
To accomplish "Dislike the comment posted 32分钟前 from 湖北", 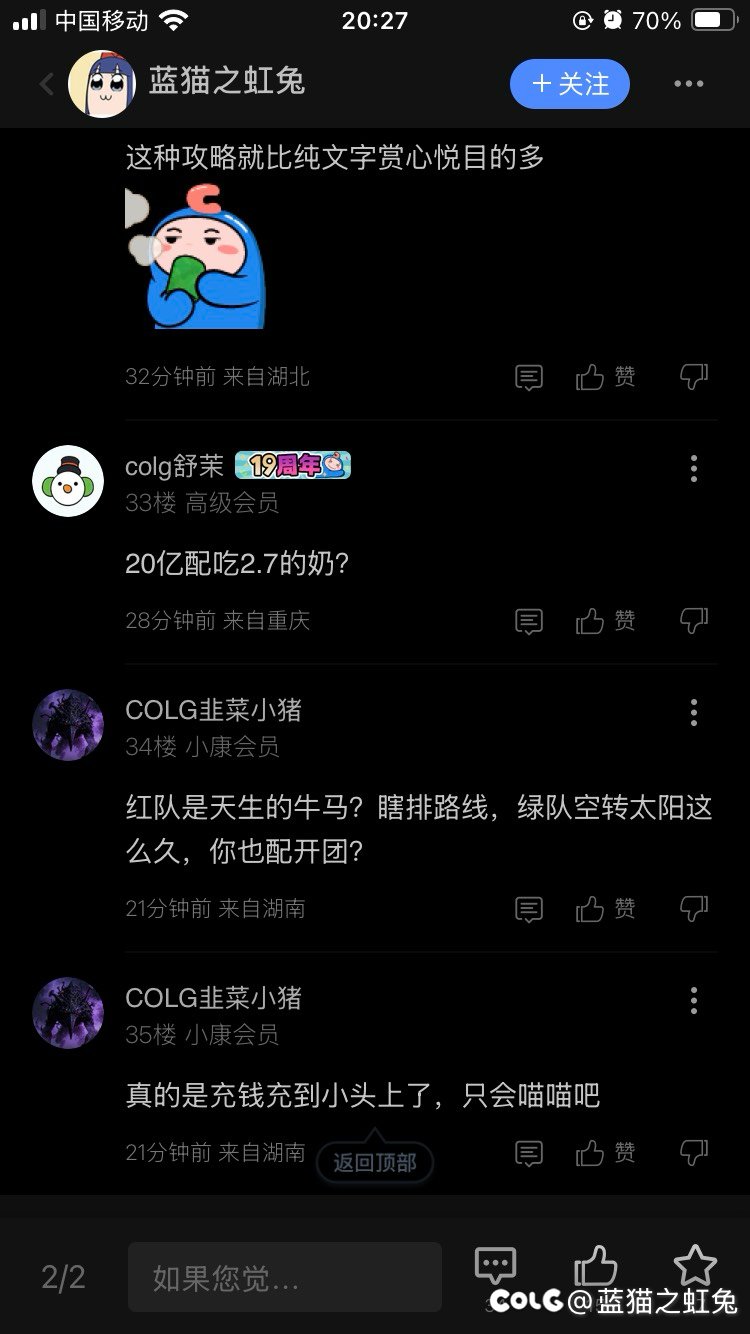I will [693, 377].
